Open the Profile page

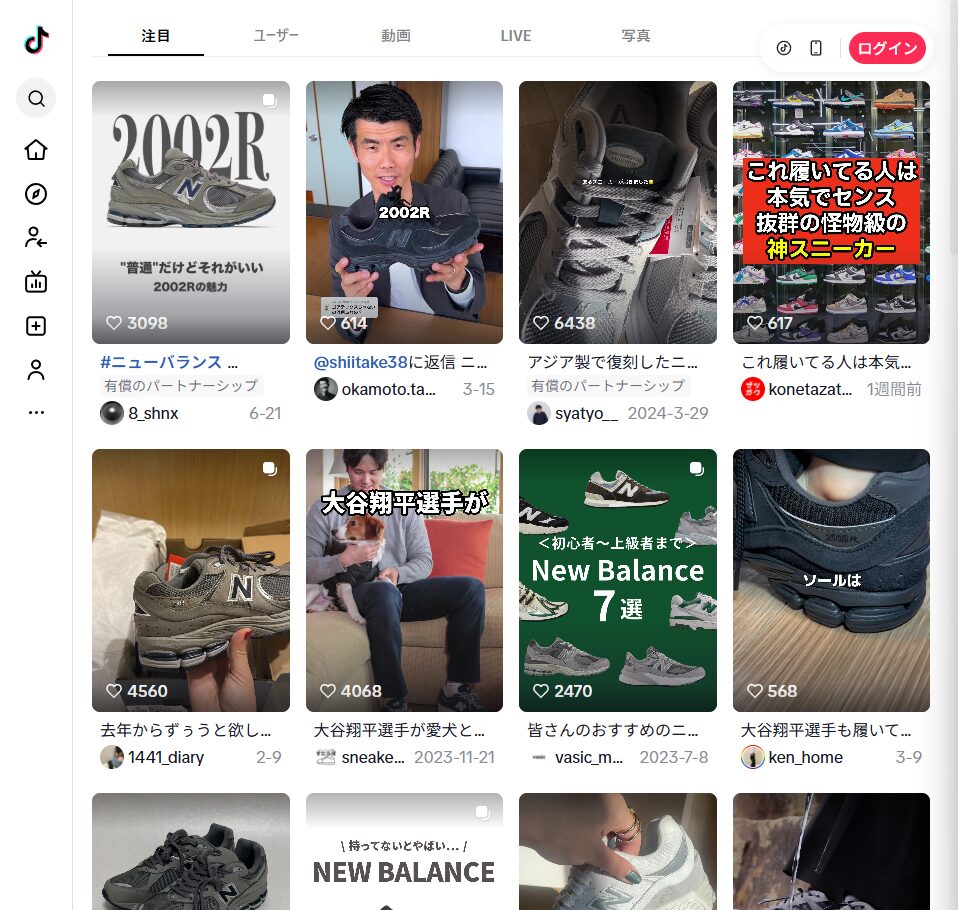coord(36,370)
